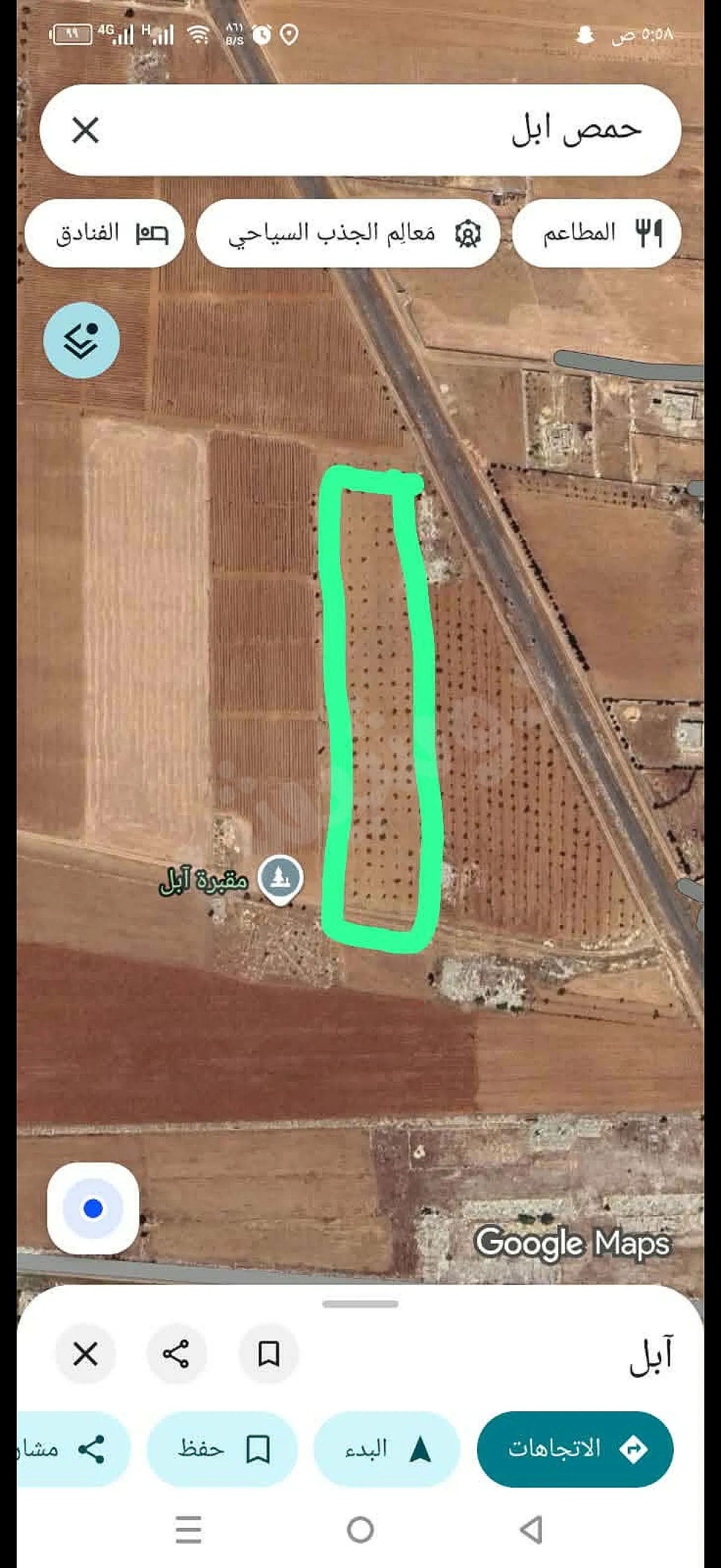The image size is (721, 1568).
Task: Tap the search field showing حمص ابل
Action: point(360,130)
